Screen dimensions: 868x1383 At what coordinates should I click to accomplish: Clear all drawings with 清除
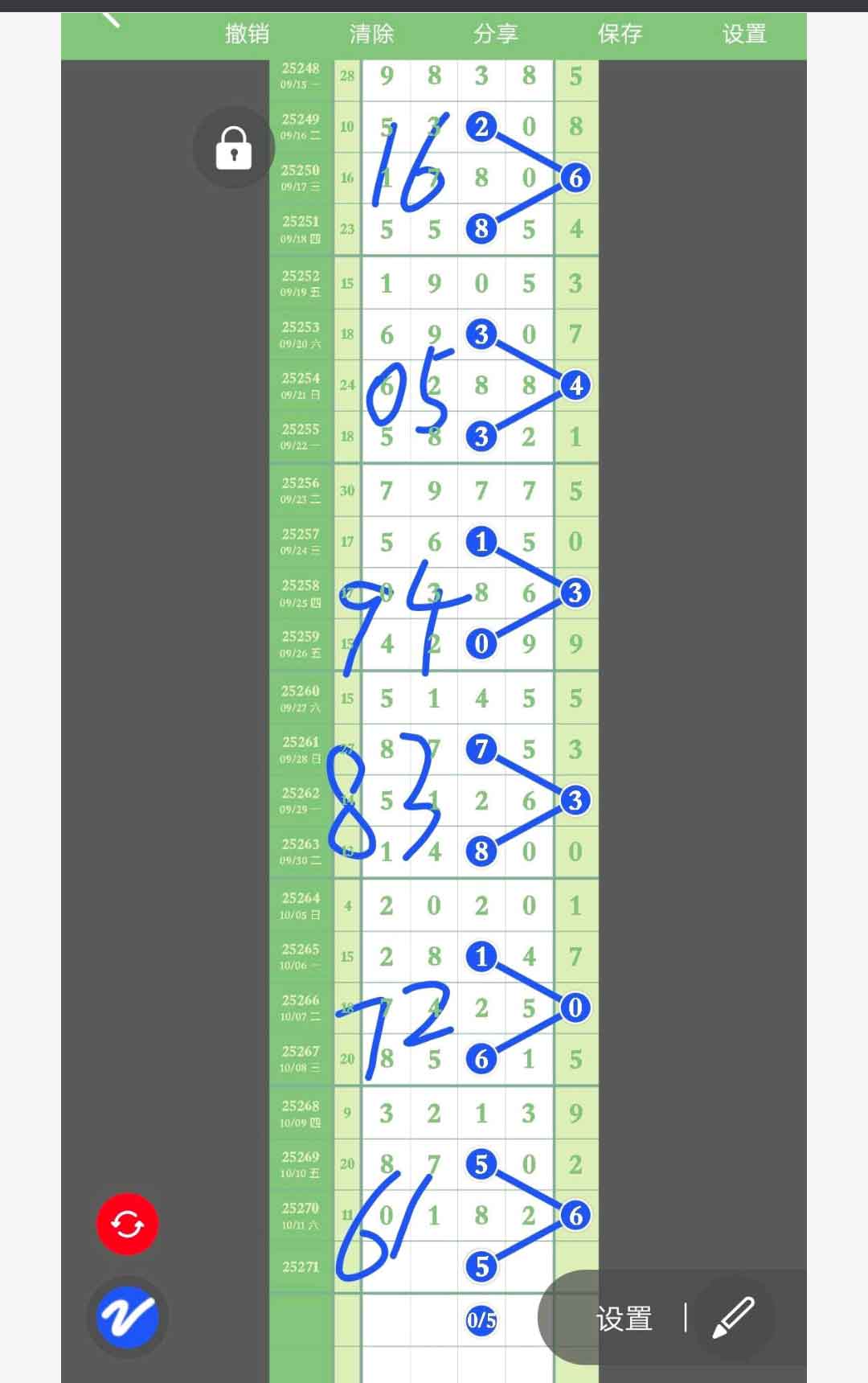pos(371,34)
